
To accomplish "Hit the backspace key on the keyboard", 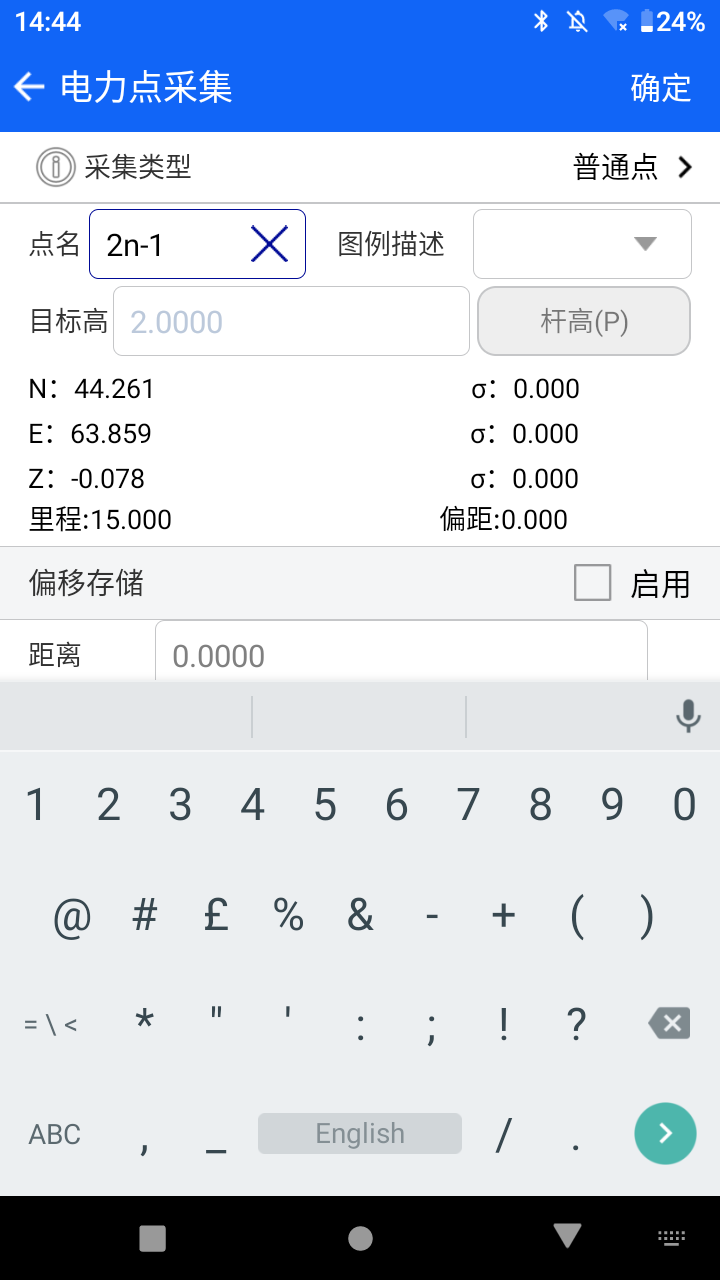I will (669, 1023).
